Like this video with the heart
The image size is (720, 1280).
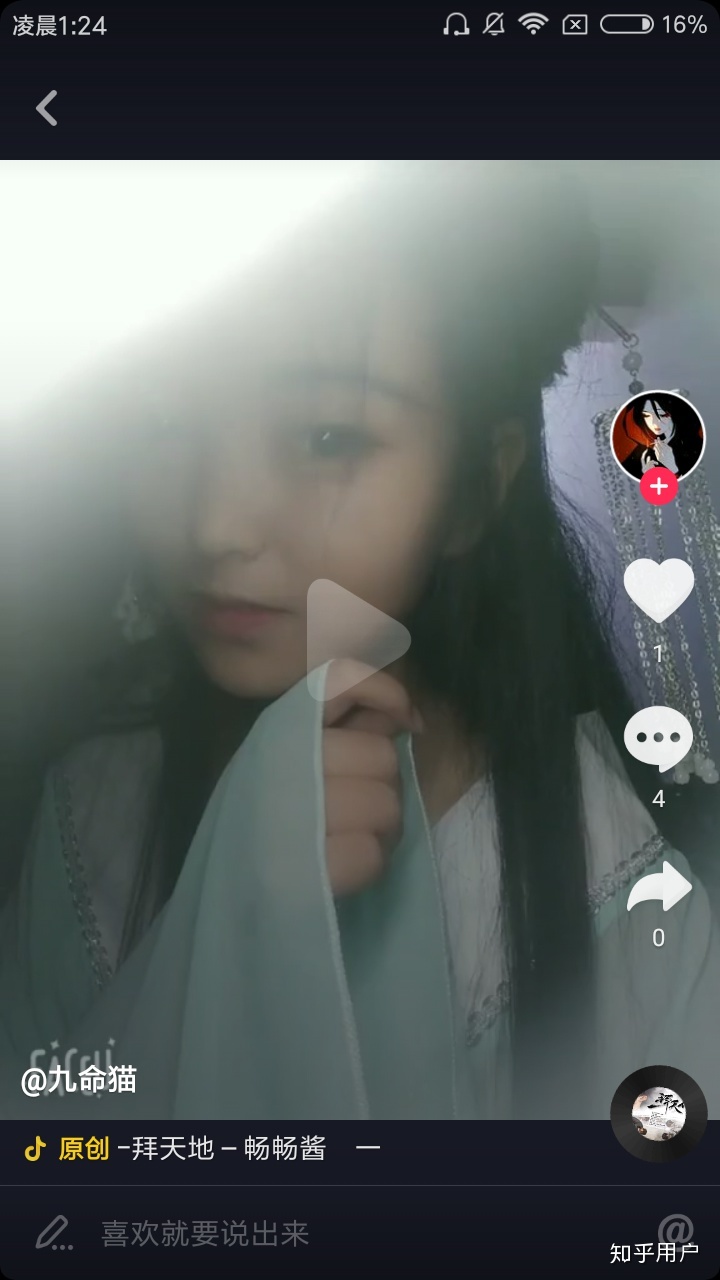pos(658,591)
